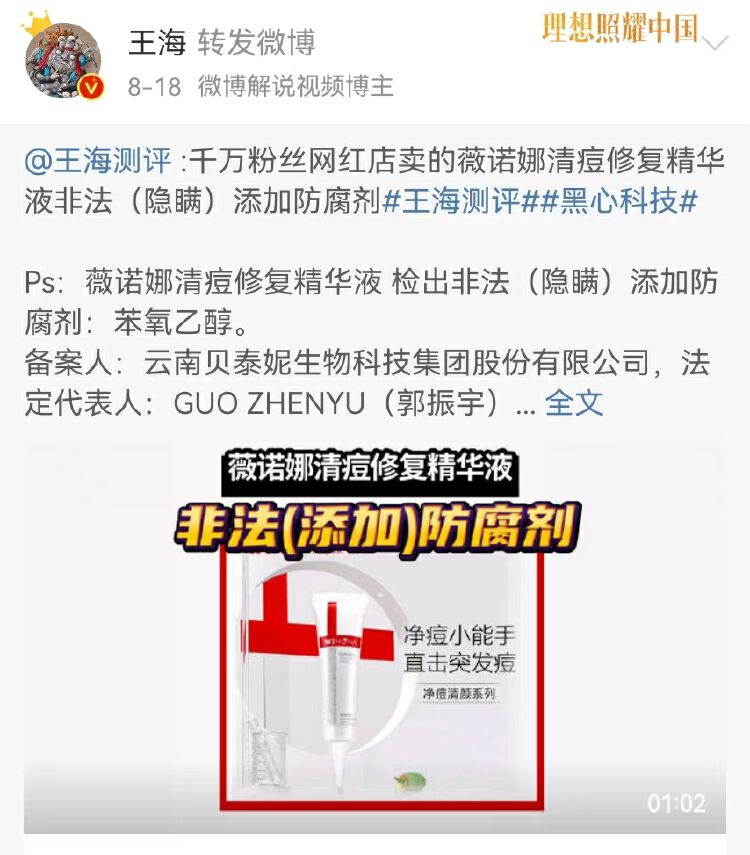750x855 pixels.
Task: Open the #黑心科技# hashtag topic
Action: coord(618,201)
